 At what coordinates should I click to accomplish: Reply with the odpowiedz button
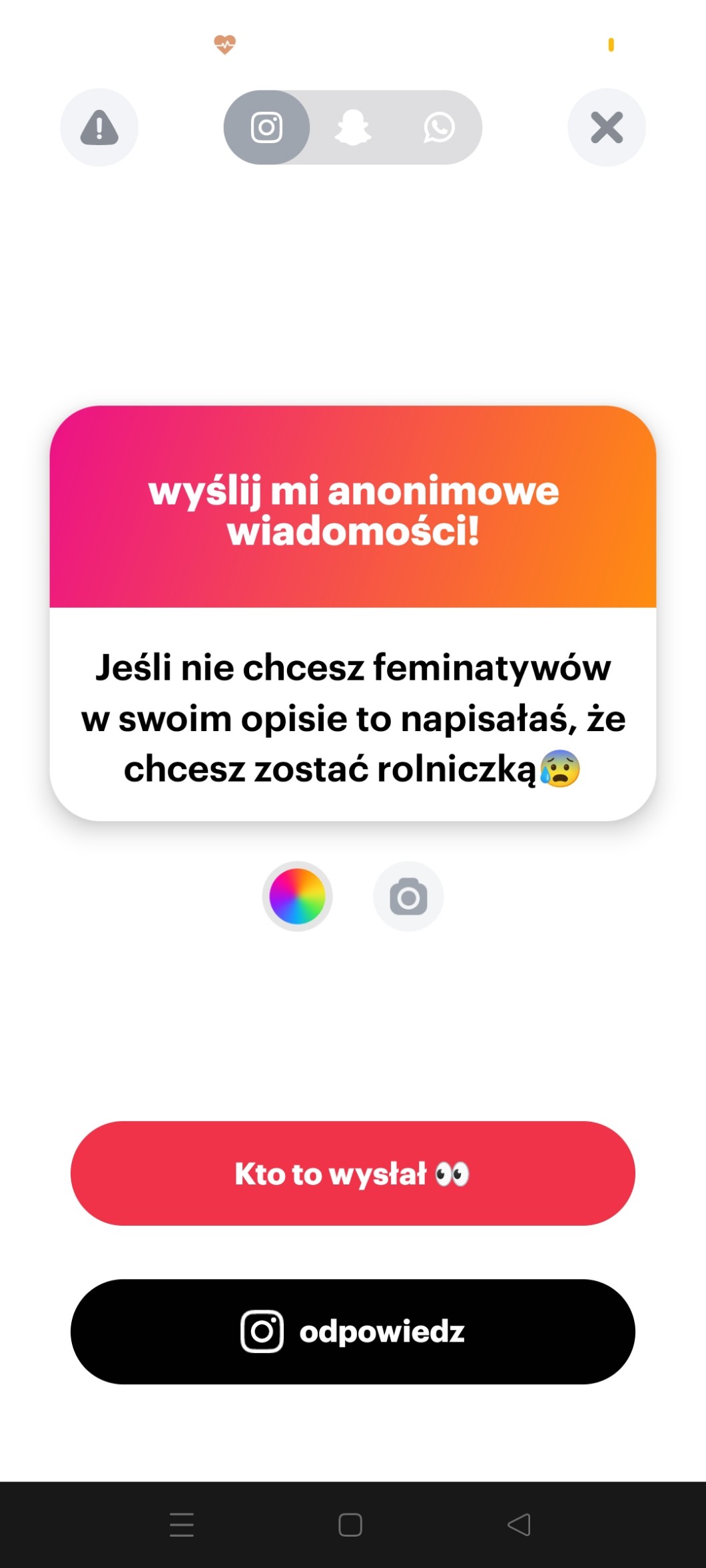coord(352,1332)
